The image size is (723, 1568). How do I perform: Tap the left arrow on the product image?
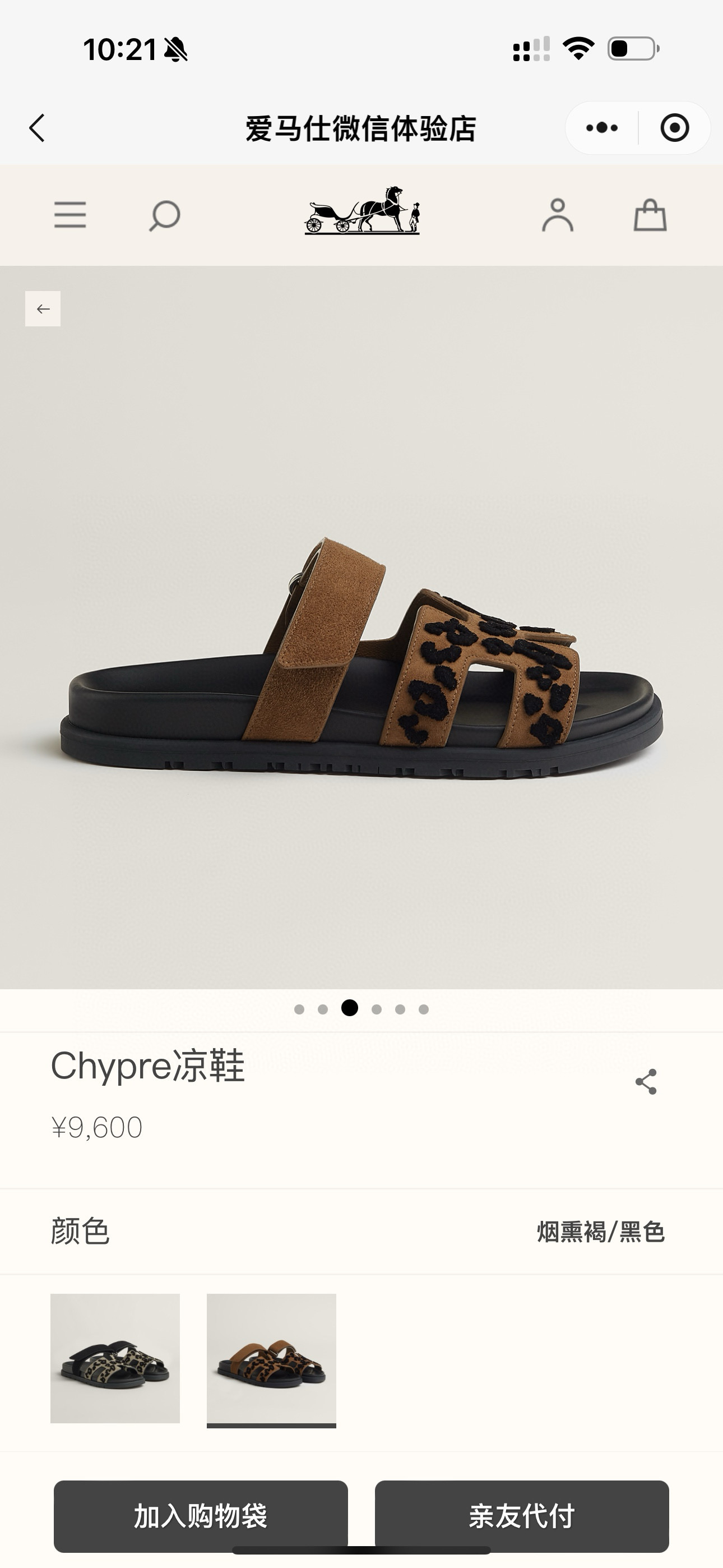(43, 308)
